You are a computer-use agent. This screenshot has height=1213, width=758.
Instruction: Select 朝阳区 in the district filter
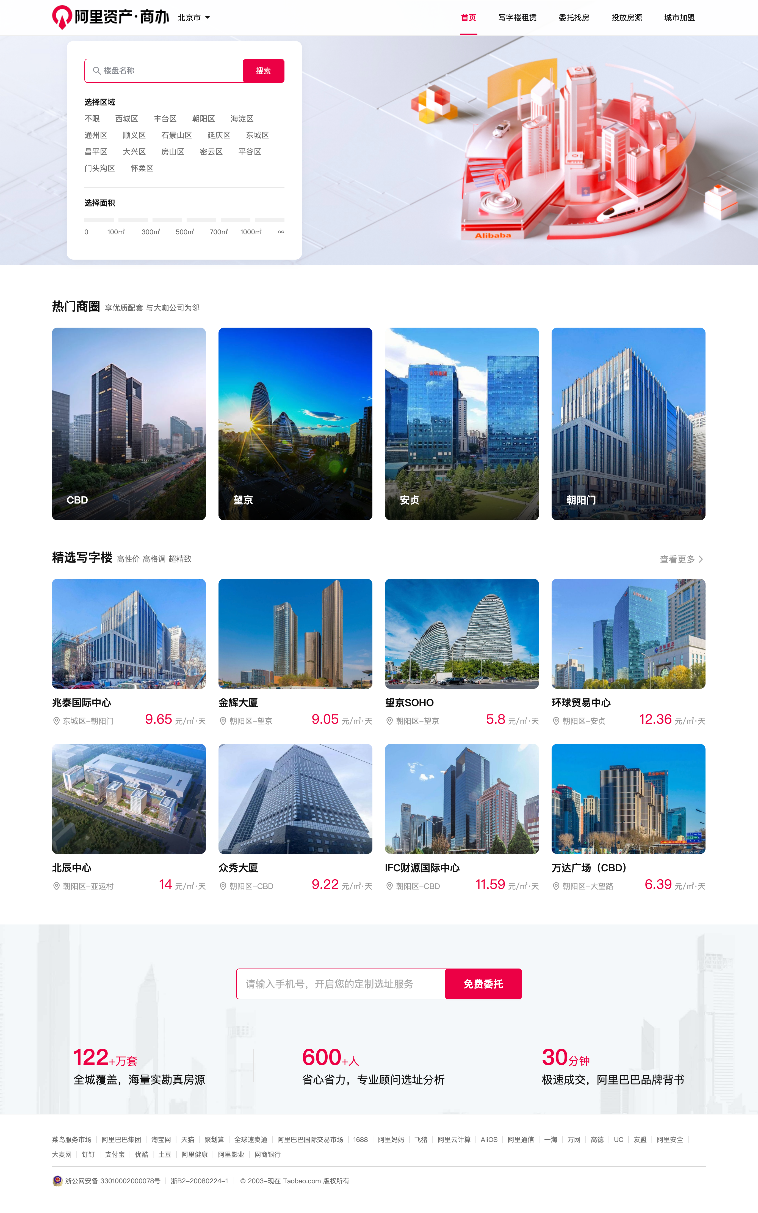(x=203, y=119)
